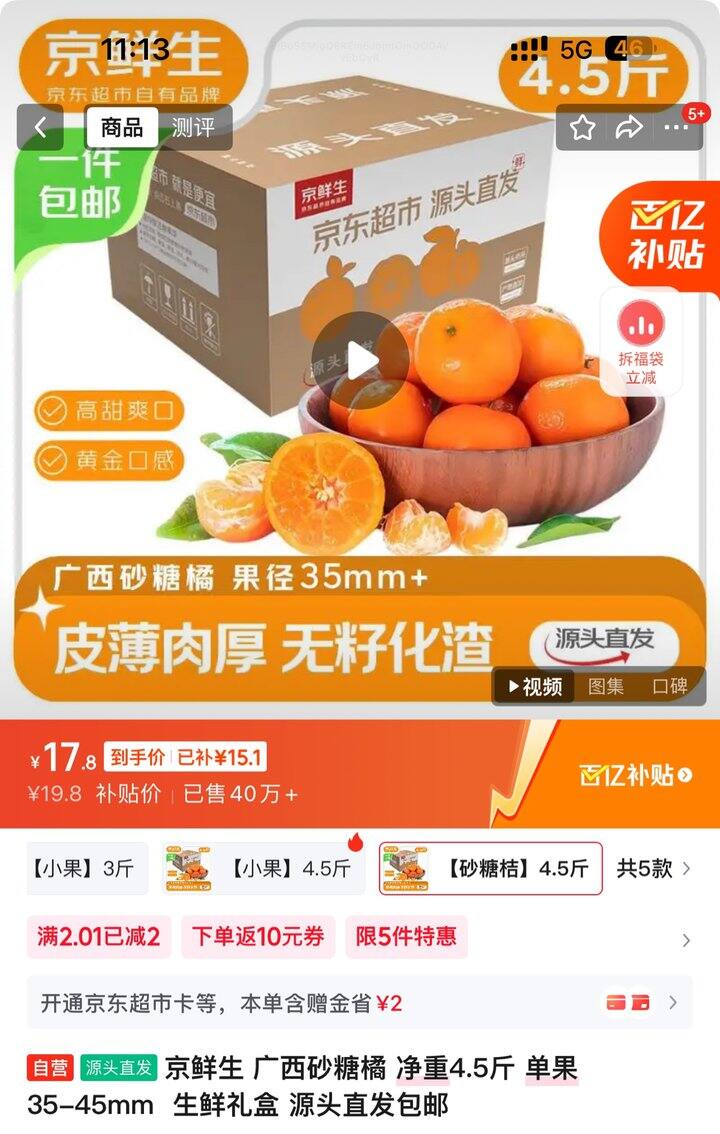Screen dimensions: 720x1134
Task: Go back using the top-left arrow
Action: 40,128
